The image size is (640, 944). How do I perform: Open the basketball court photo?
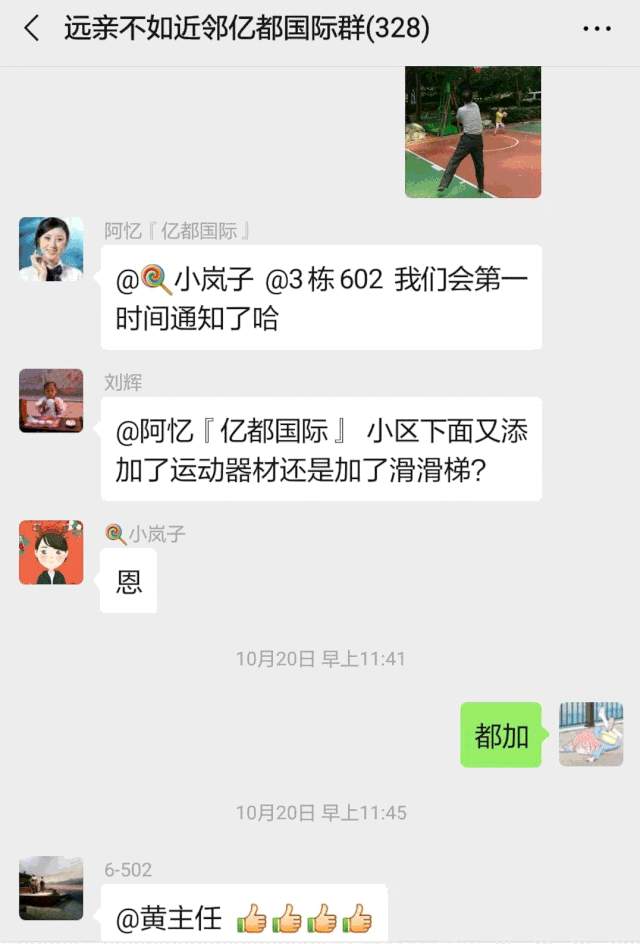(x=473, y=132)
